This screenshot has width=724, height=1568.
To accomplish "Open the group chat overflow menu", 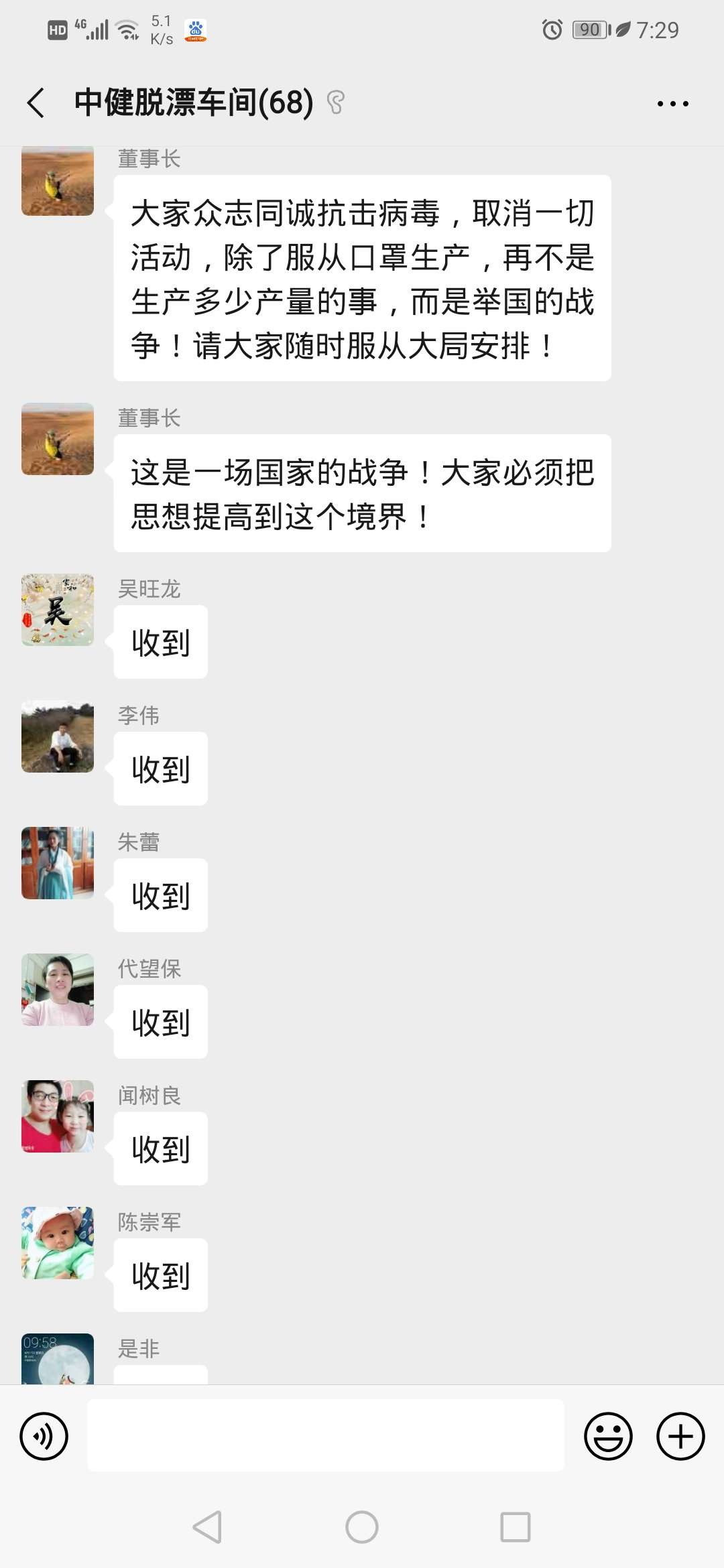I will pos(672,104).
